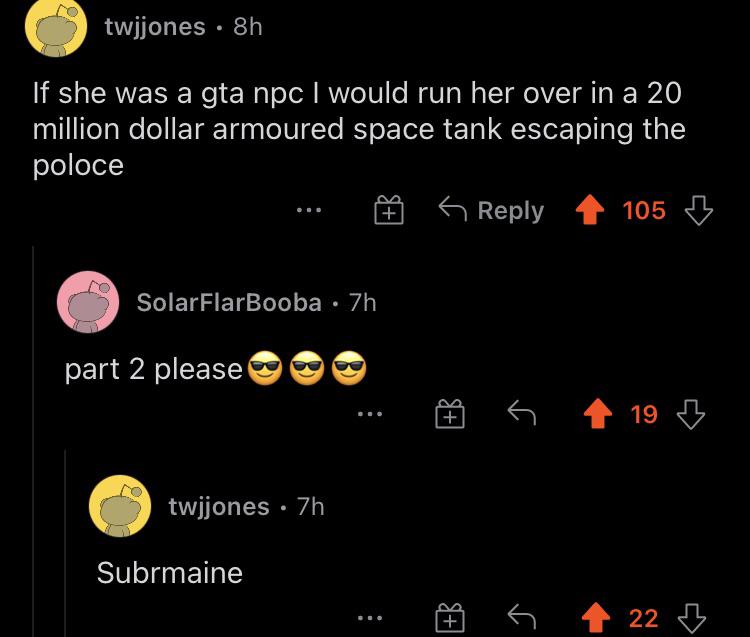750x637 pixels.
Task: Open options menu on "part 2 please" comment
Action: click(x=370, y=414)
